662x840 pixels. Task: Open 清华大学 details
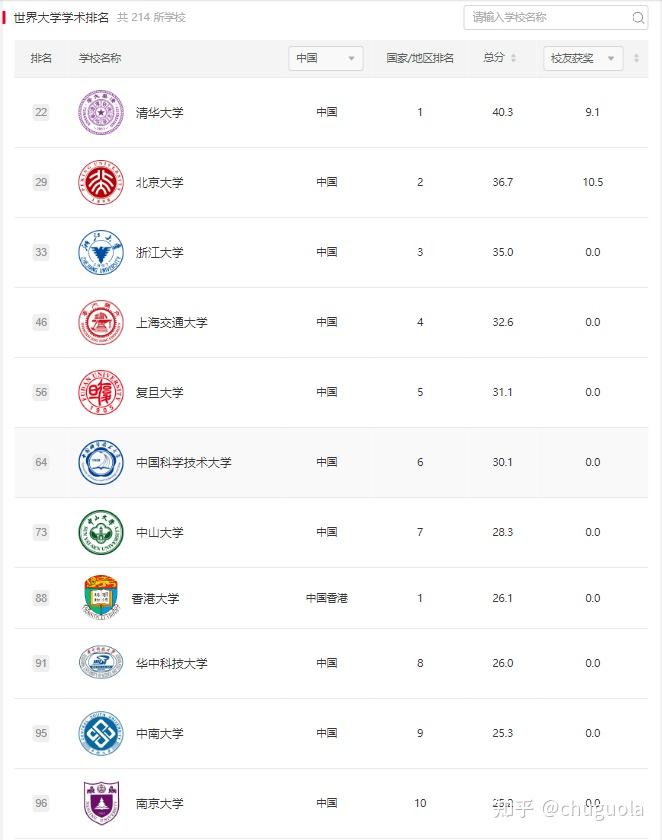tap(159, 113)
